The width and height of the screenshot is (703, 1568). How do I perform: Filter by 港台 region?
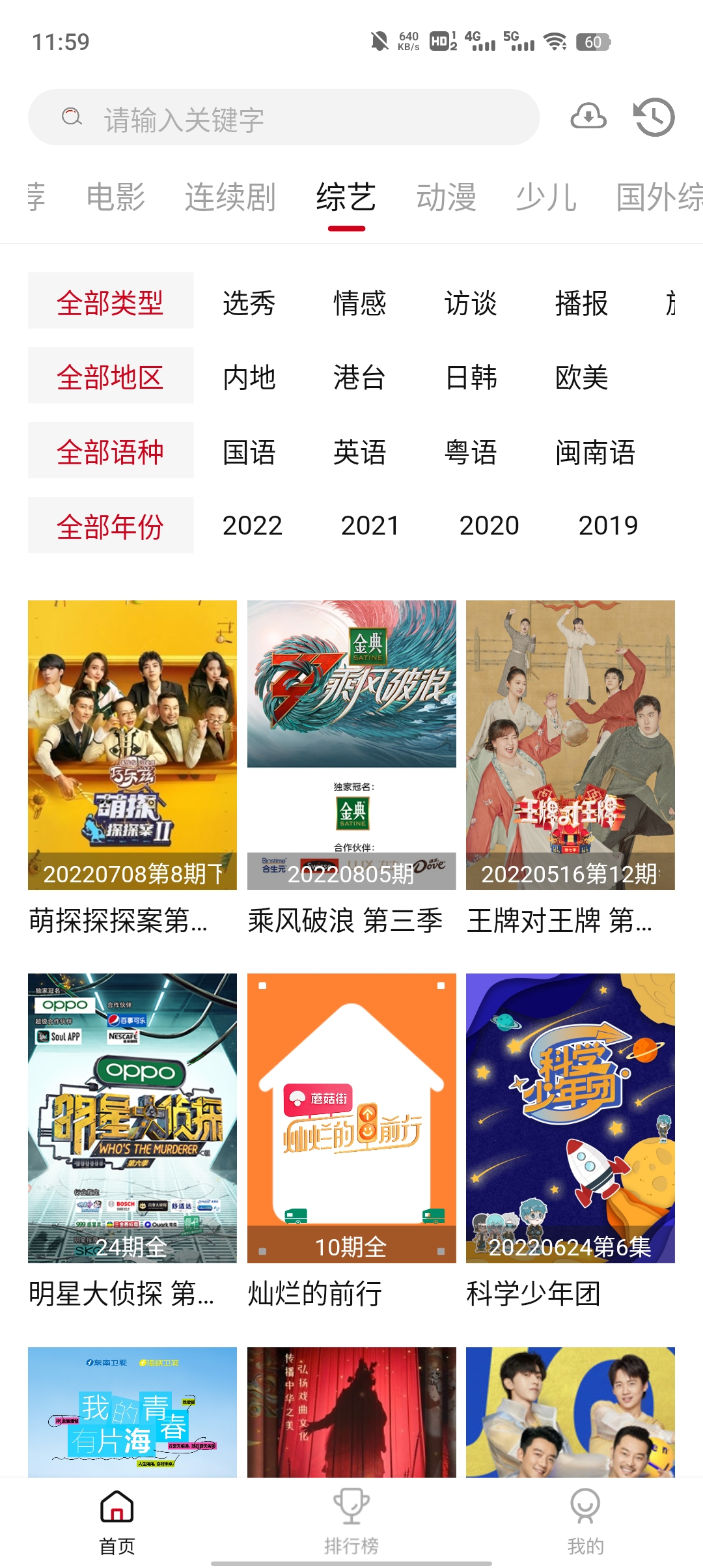[x=359, y=378]
